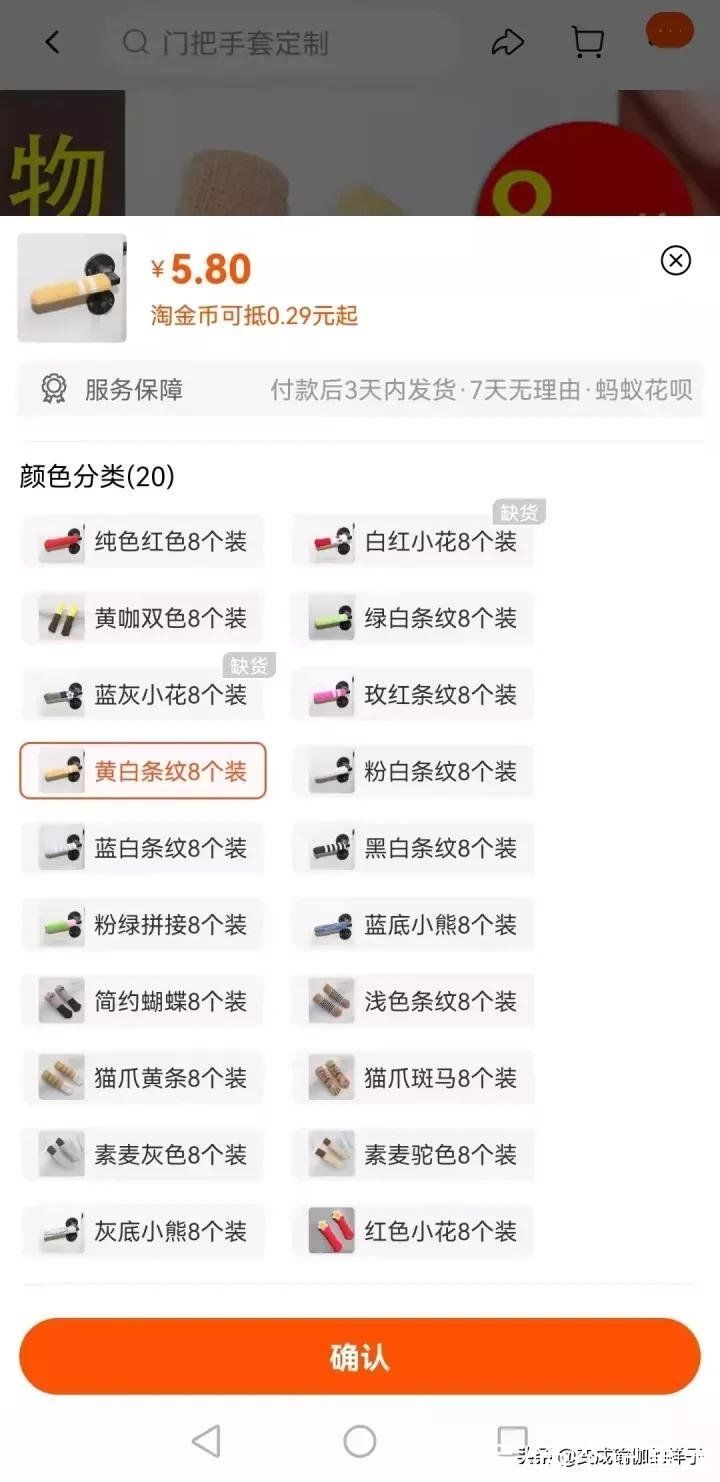Choose 粉白条纹8个装 variant
720x1482 pixels.
(412, 771)
